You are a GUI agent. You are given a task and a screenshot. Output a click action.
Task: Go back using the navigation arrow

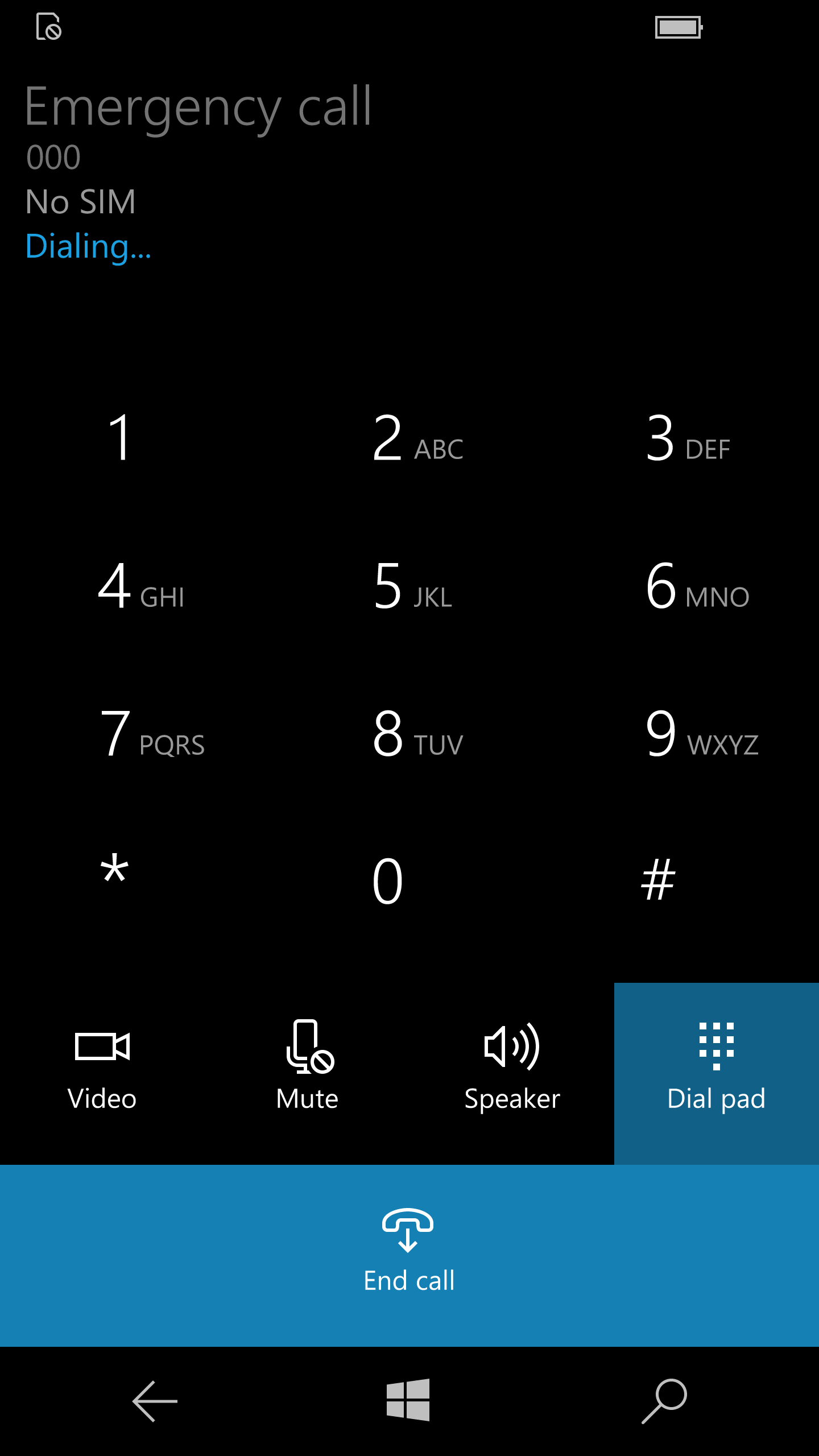(155, 1401)
